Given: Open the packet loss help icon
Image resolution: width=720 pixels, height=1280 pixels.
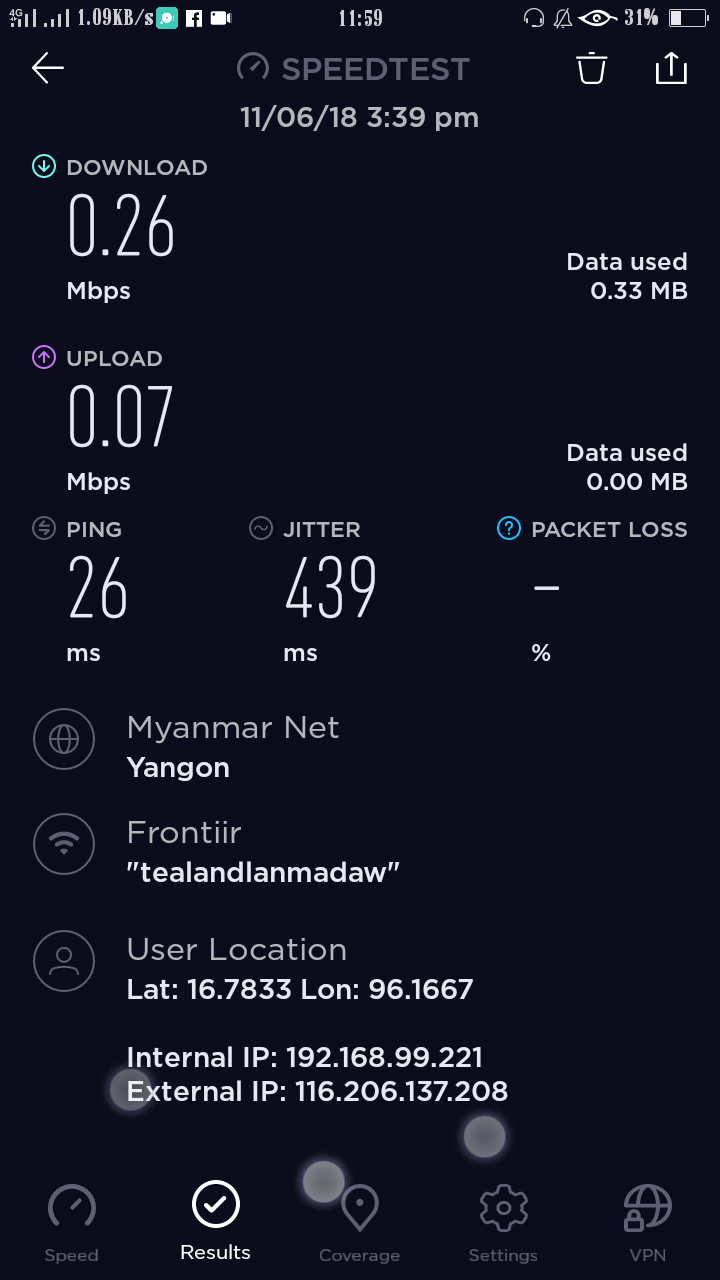Looking at the screenshot, I should (509, 529).
